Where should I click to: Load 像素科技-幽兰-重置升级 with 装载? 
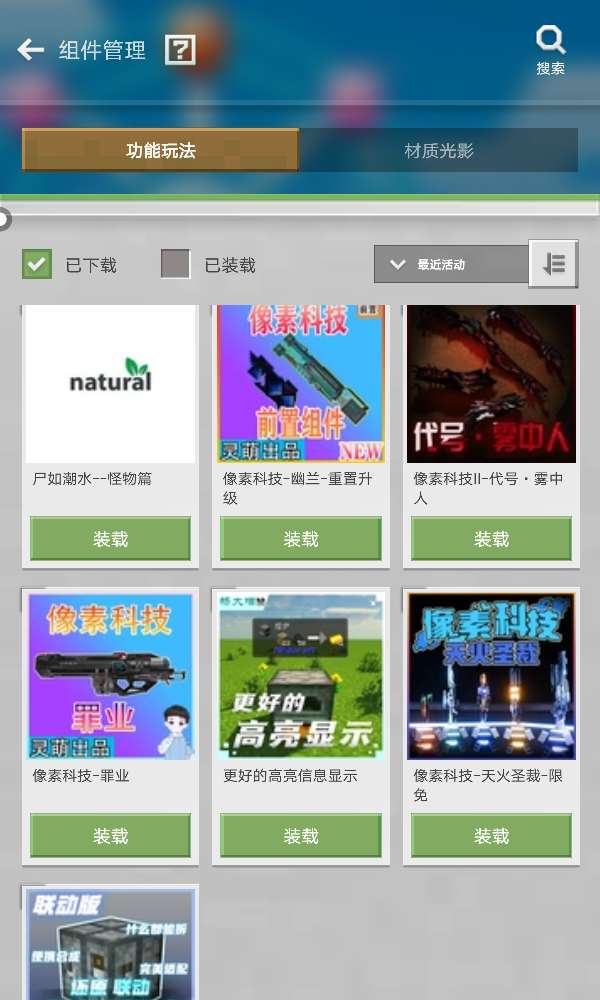[x=300, y=539]
